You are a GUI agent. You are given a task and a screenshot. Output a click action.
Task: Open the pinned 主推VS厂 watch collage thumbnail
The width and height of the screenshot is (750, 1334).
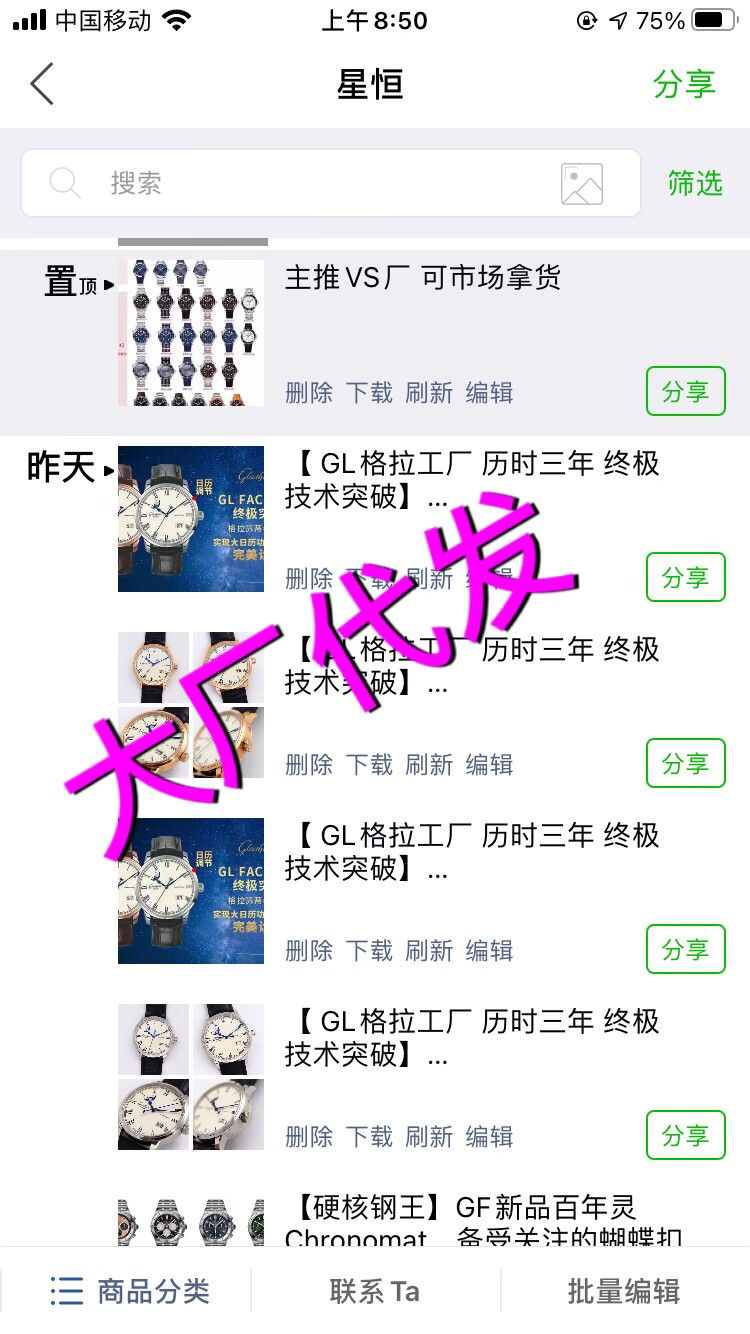click(191, 333)
